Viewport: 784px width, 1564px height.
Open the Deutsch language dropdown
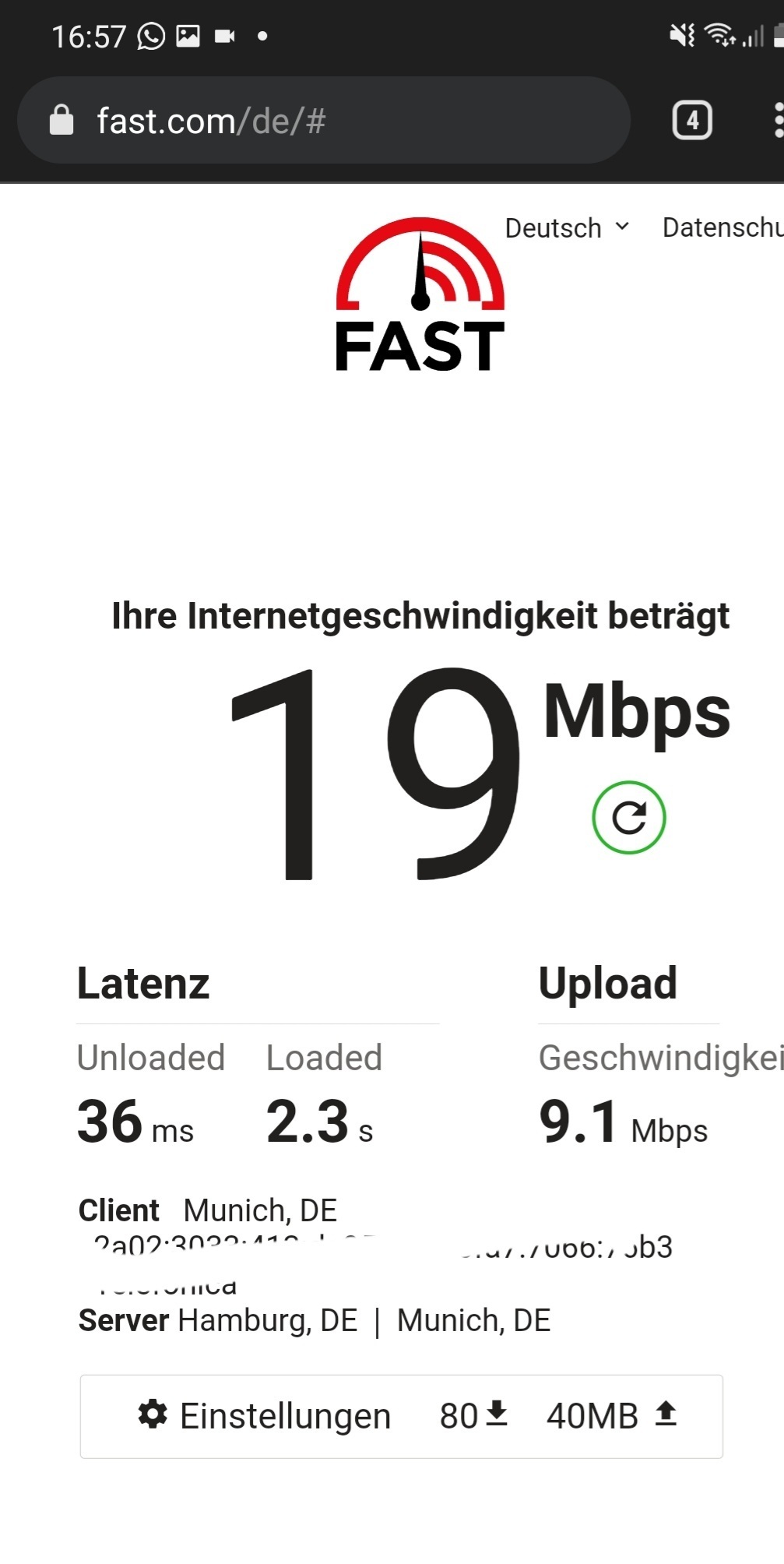[567, 227]
